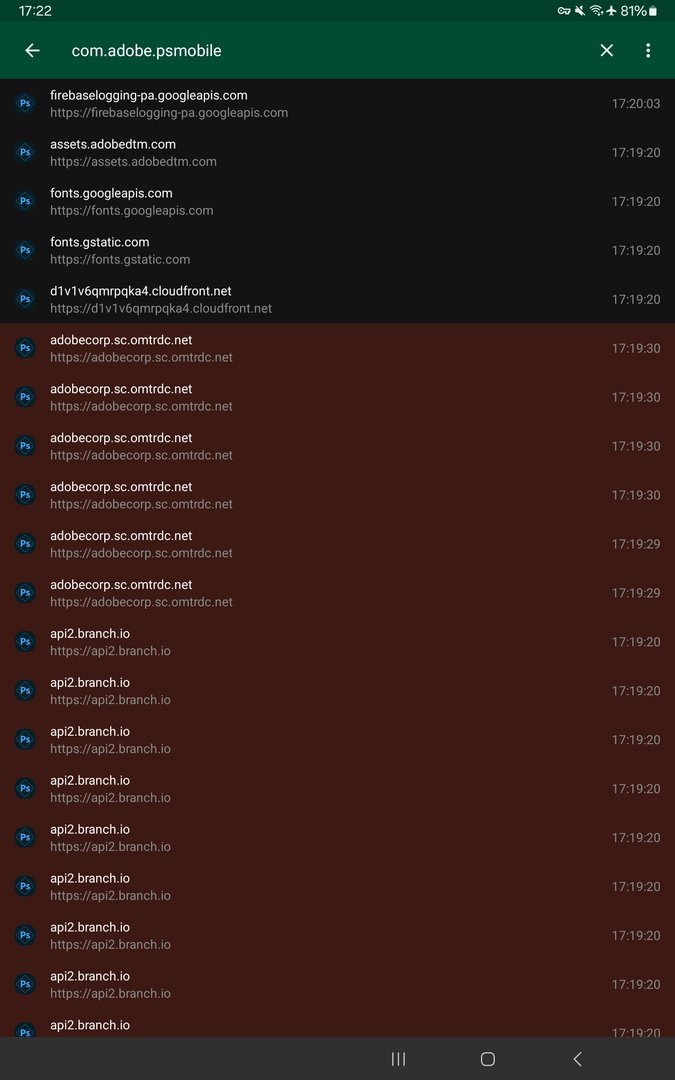Open the three-dot overflow menu
This screenshot has width=675, height=1080.
coord(647,50)
